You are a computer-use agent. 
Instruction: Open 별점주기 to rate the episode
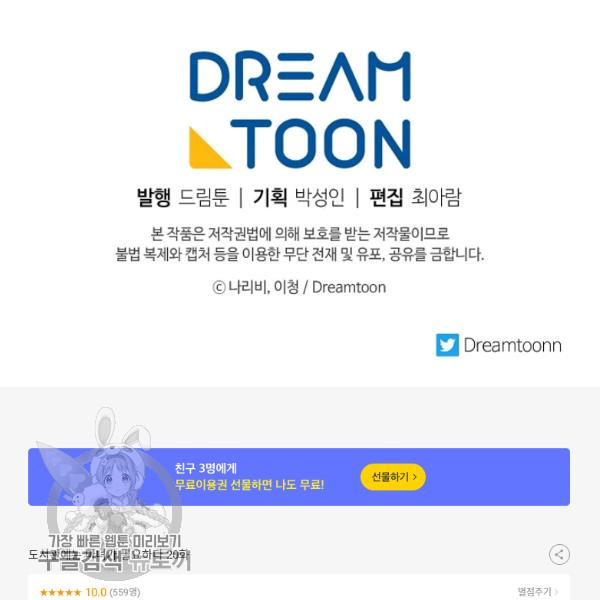pos(538,592)
